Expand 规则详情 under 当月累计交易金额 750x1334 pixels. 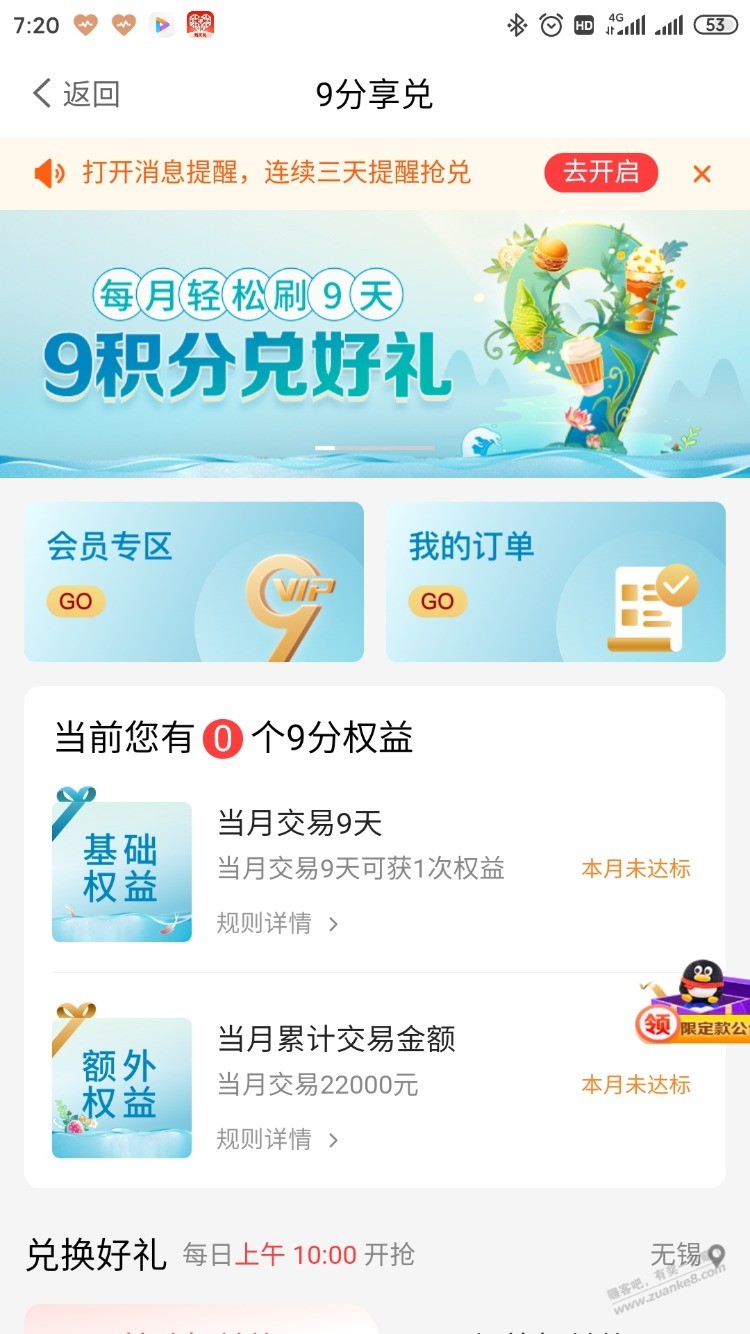277,1139
